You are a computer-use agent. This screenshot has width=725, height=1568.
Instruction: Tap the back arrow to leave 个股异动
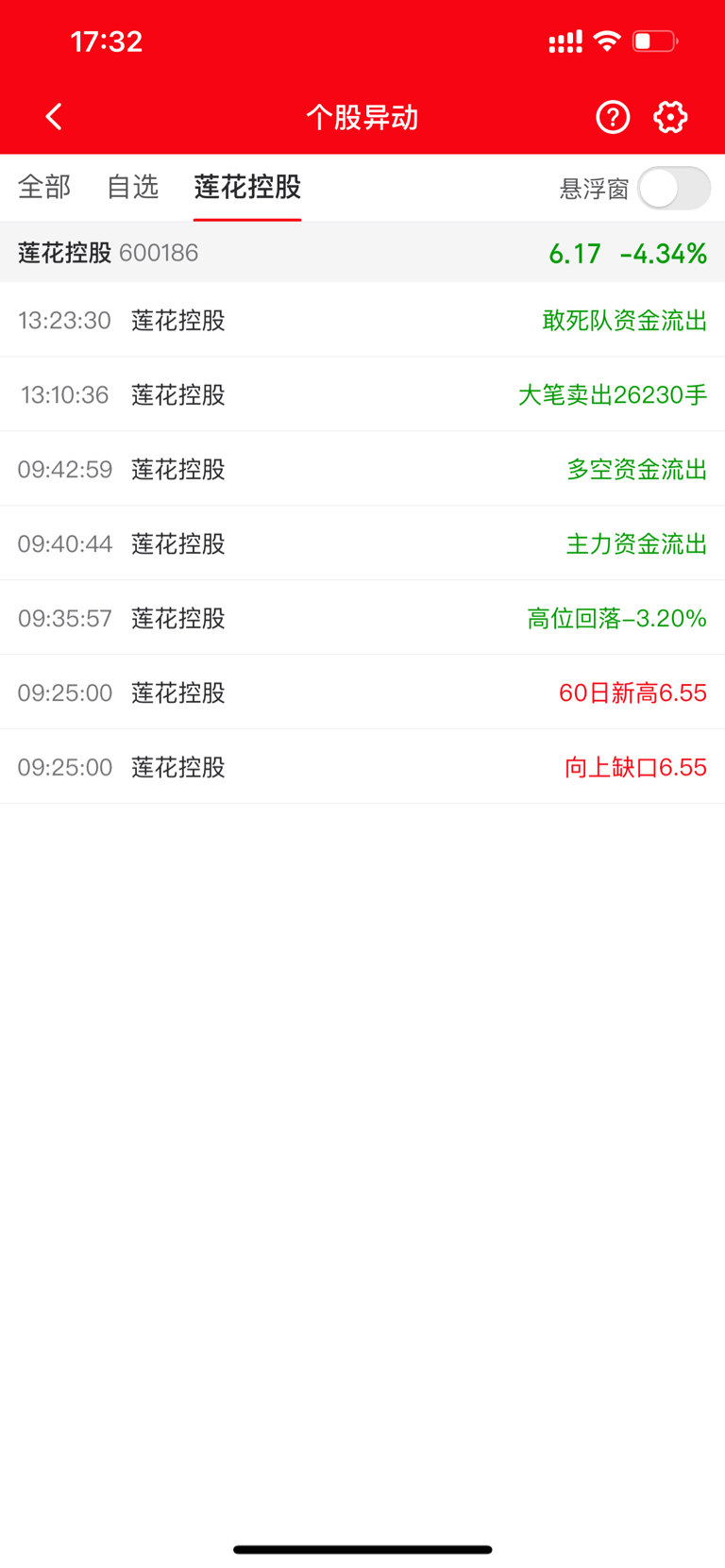(53, 116)
